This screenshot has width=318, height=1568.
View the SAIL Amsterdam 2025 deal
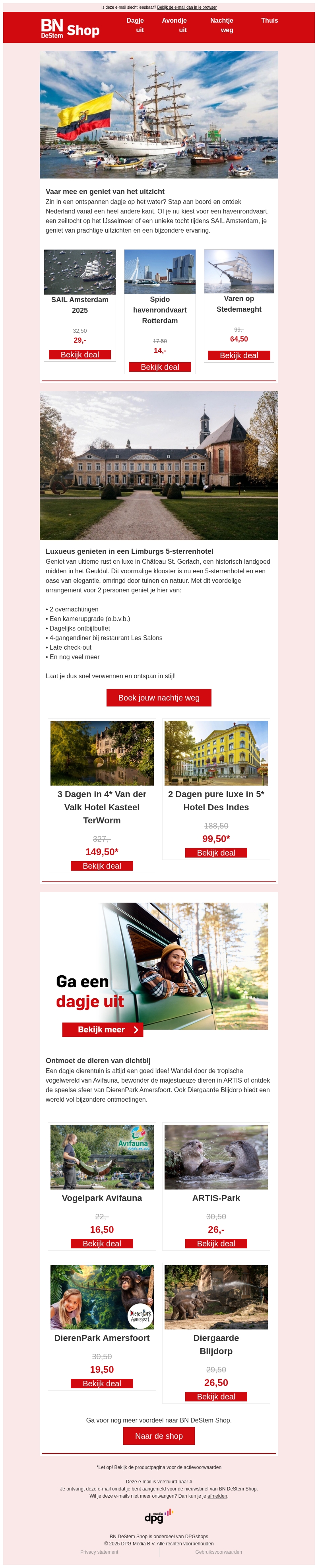pos(79,355)
